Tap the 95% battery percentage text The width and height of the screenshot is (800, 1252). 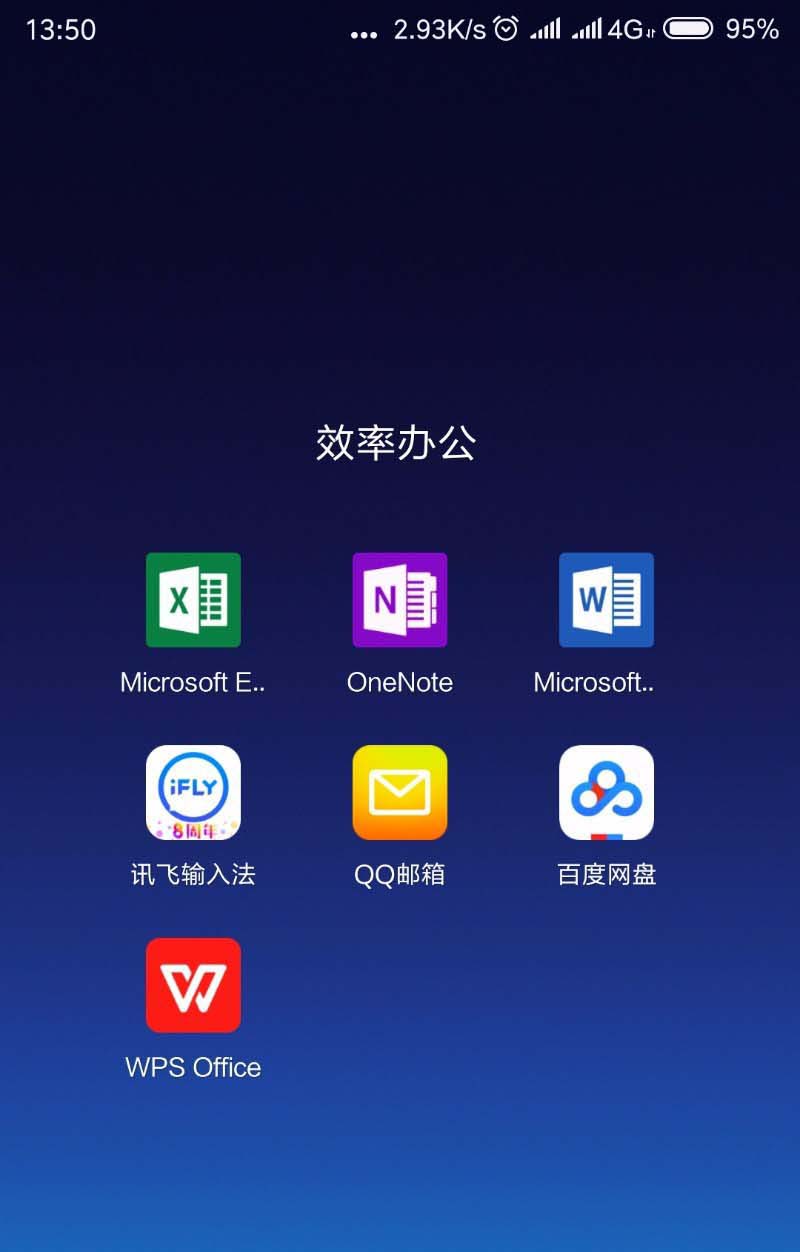tap(753, 30)
